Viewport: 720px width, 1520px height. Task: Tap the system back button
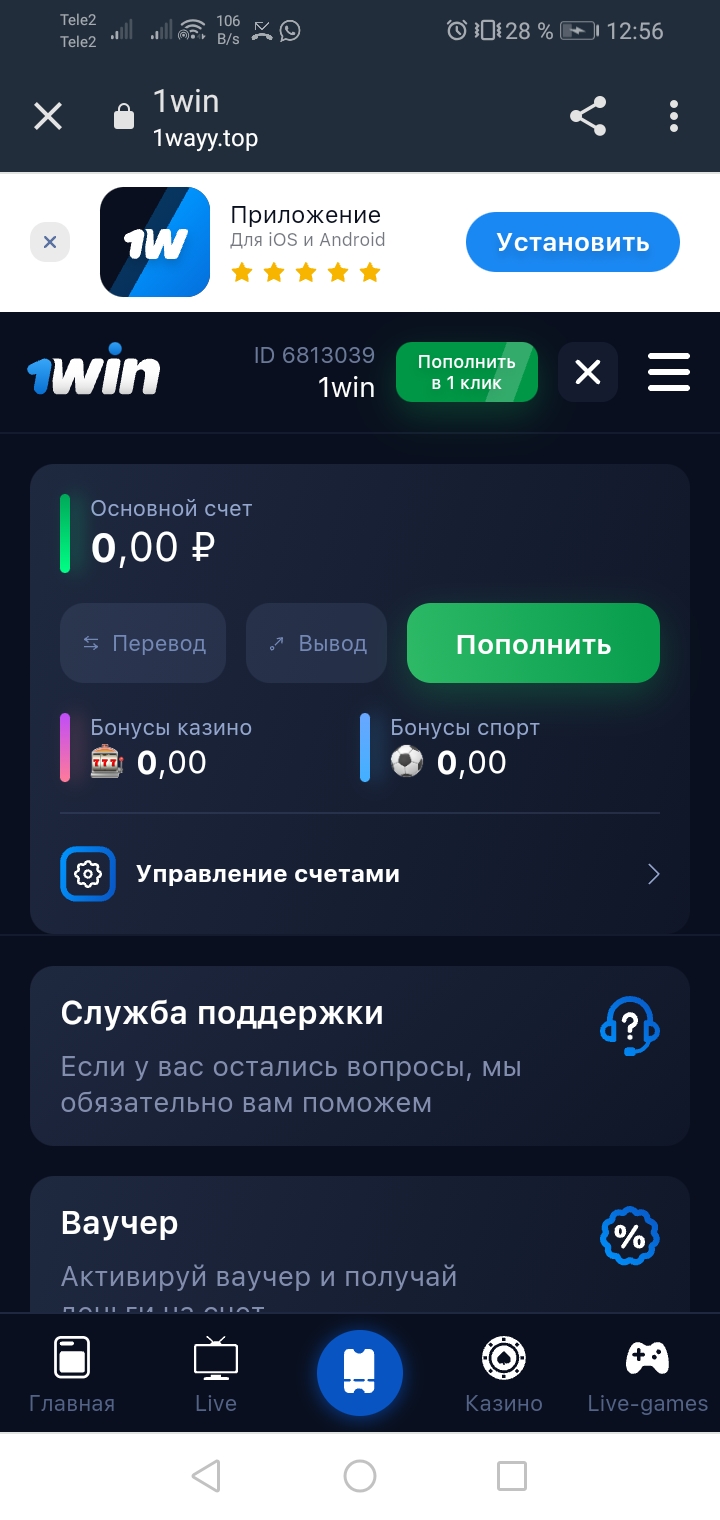coord(206,1475)
